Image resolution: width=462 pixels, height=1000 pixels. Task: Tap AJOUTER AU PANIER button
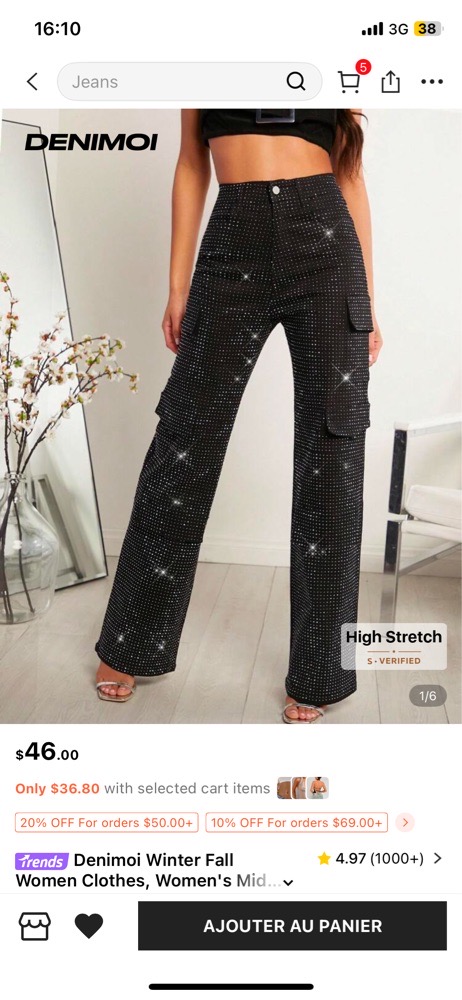click(x=292, y=926)
